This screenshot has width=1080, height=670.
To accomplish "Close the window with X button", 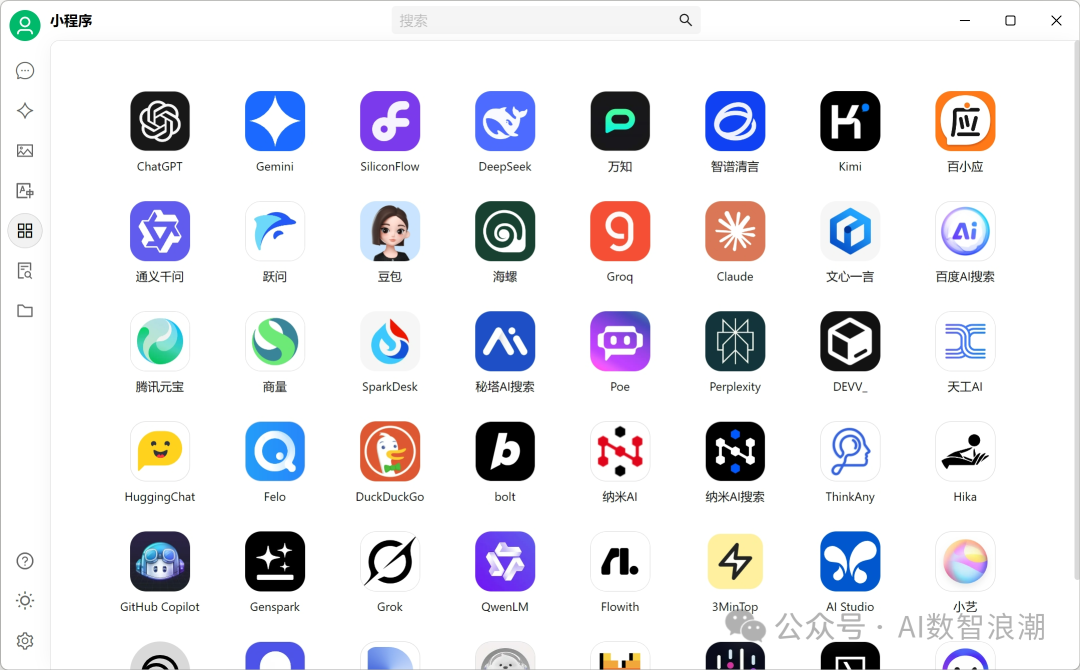I will (1056, 20).
